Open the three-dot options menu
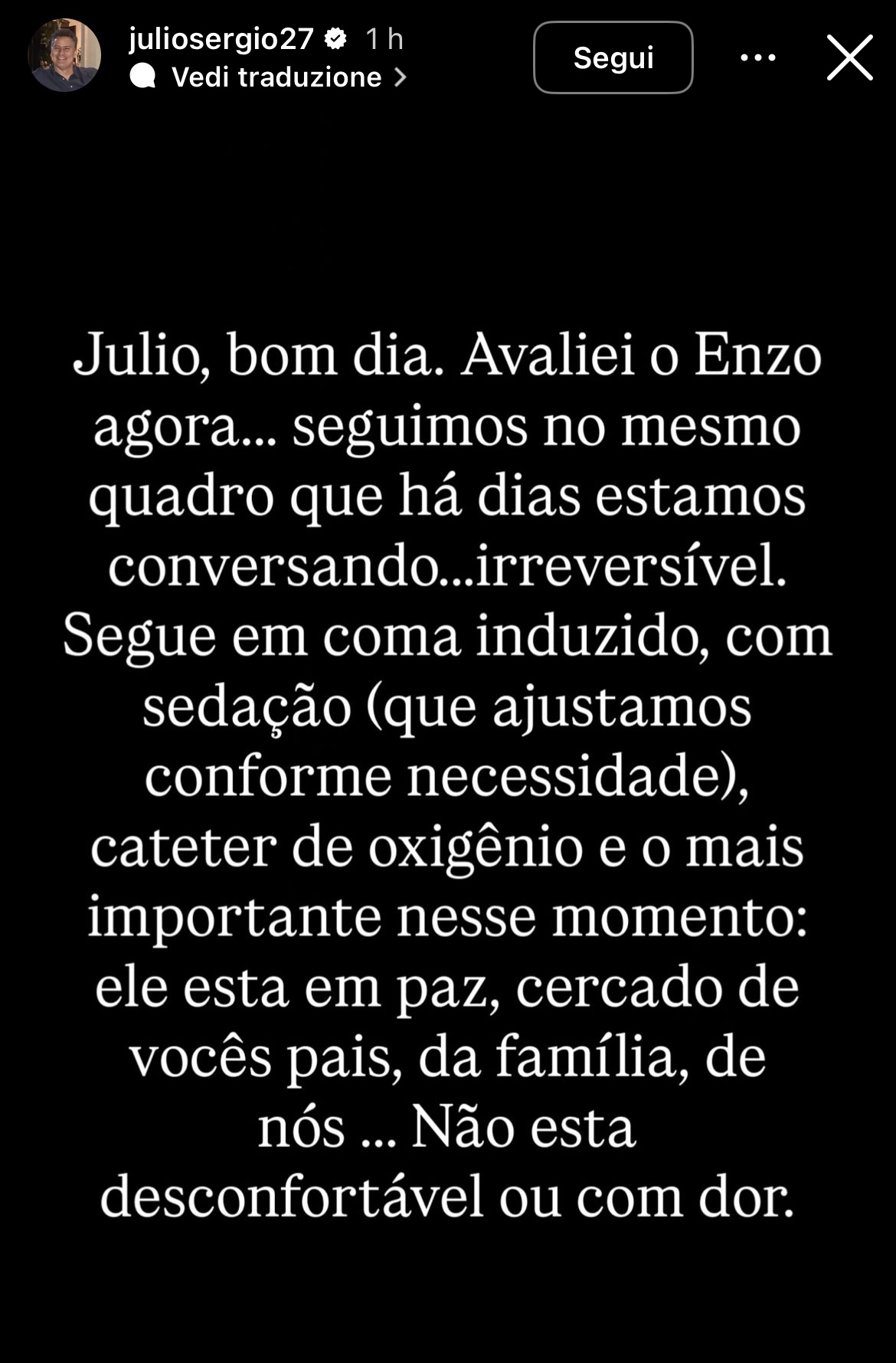This screenshot has width=896, height=1363. (x=757, y=57)
